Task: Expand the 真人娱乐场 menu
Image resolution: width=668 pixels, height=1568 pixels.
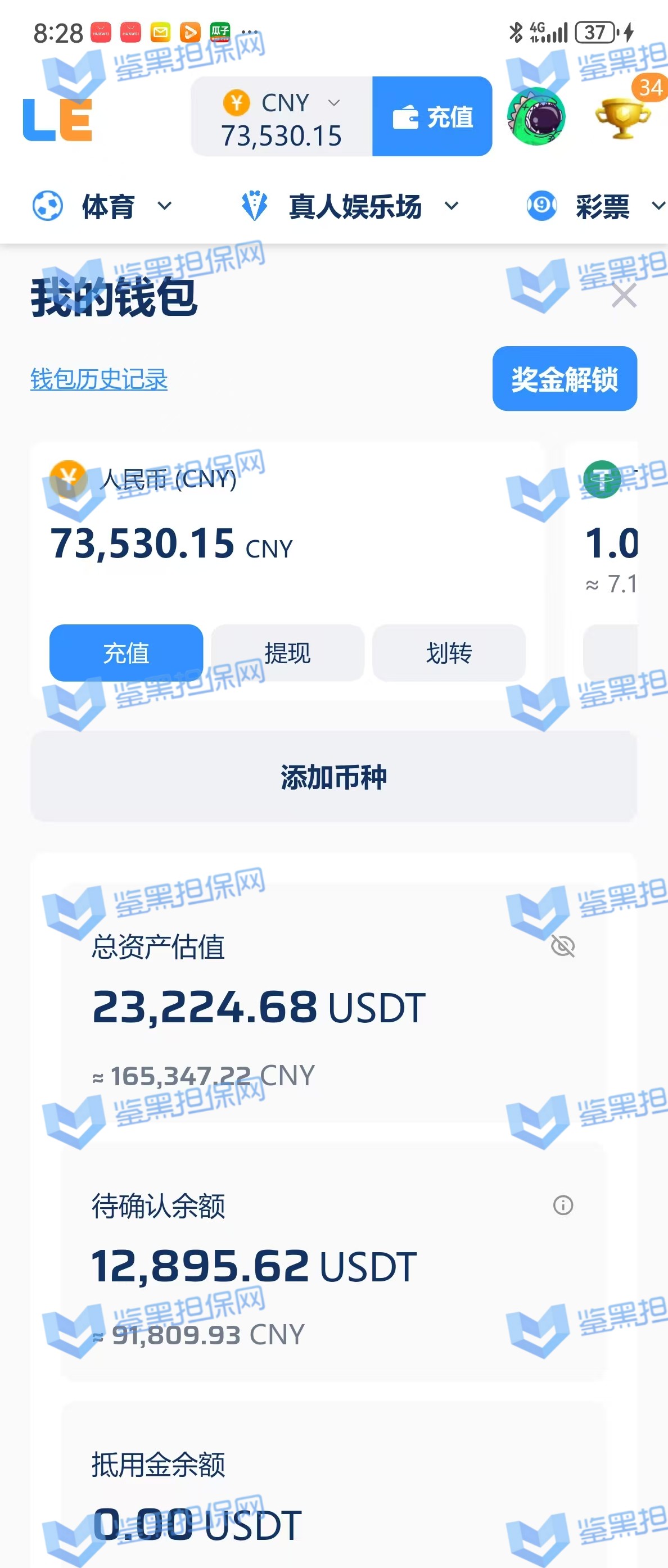Action: click(350, 207)
